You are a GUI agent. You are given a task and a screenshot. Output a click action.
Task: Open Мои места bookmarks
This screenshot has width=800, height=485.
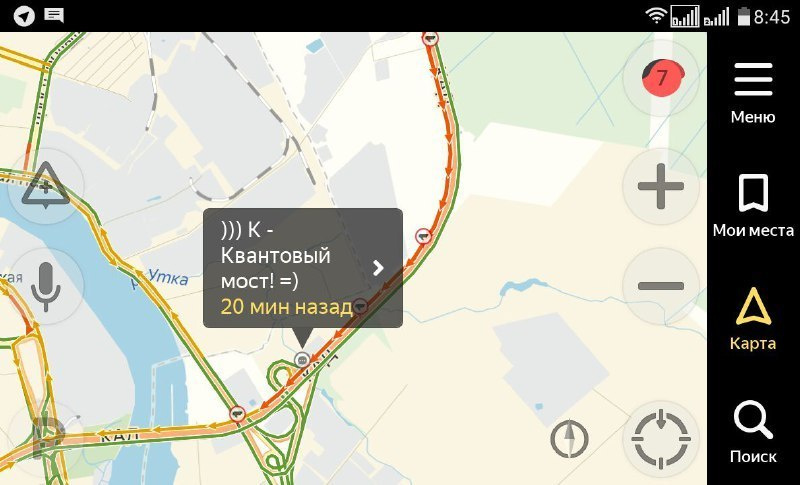pyautogui.click(x=753, y=205)
